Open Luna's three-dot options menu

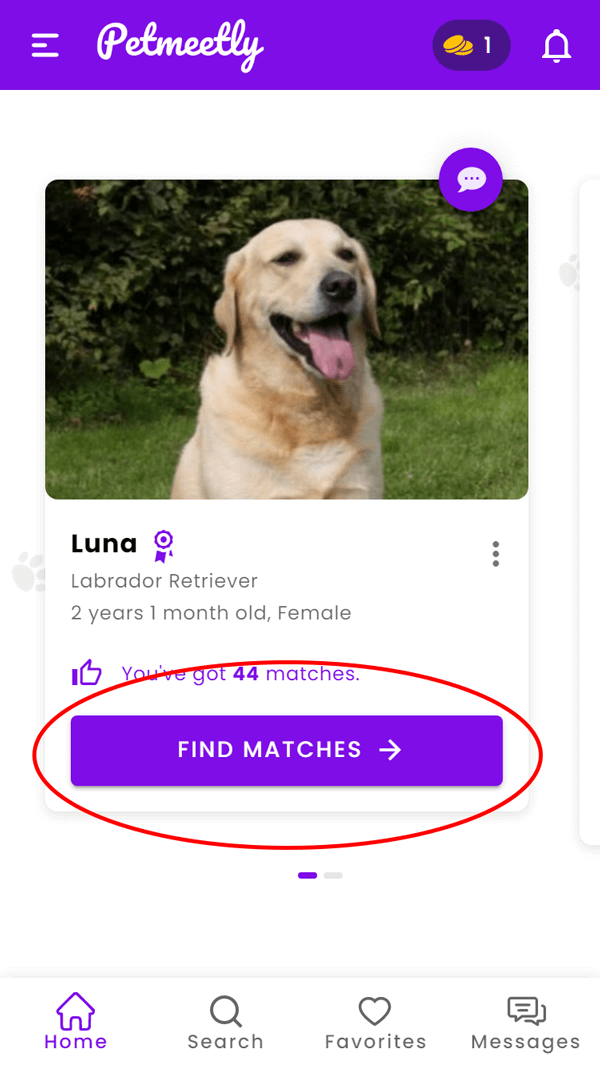pyautogui.click(x=496, y=554)
